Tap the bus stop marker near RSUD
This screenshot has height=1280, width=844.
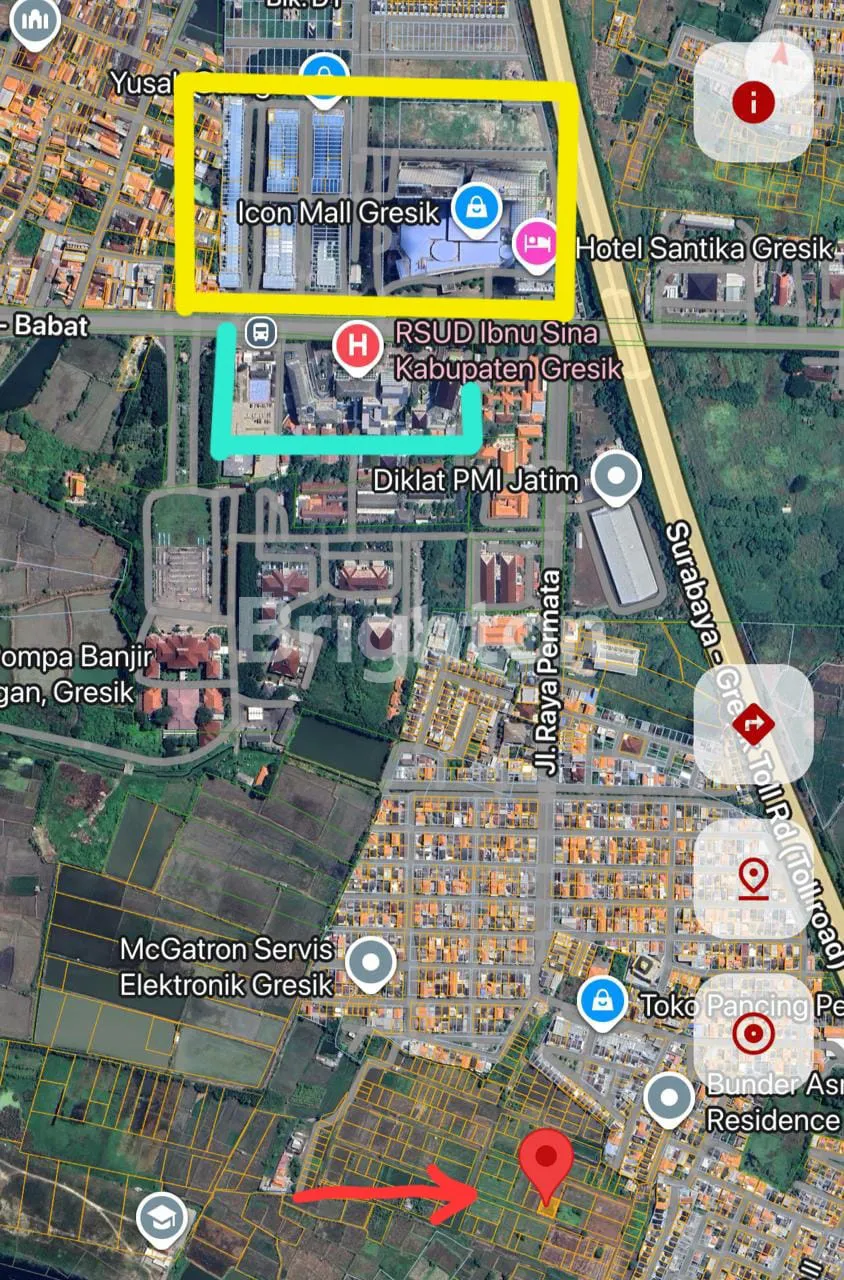[261, 333]
